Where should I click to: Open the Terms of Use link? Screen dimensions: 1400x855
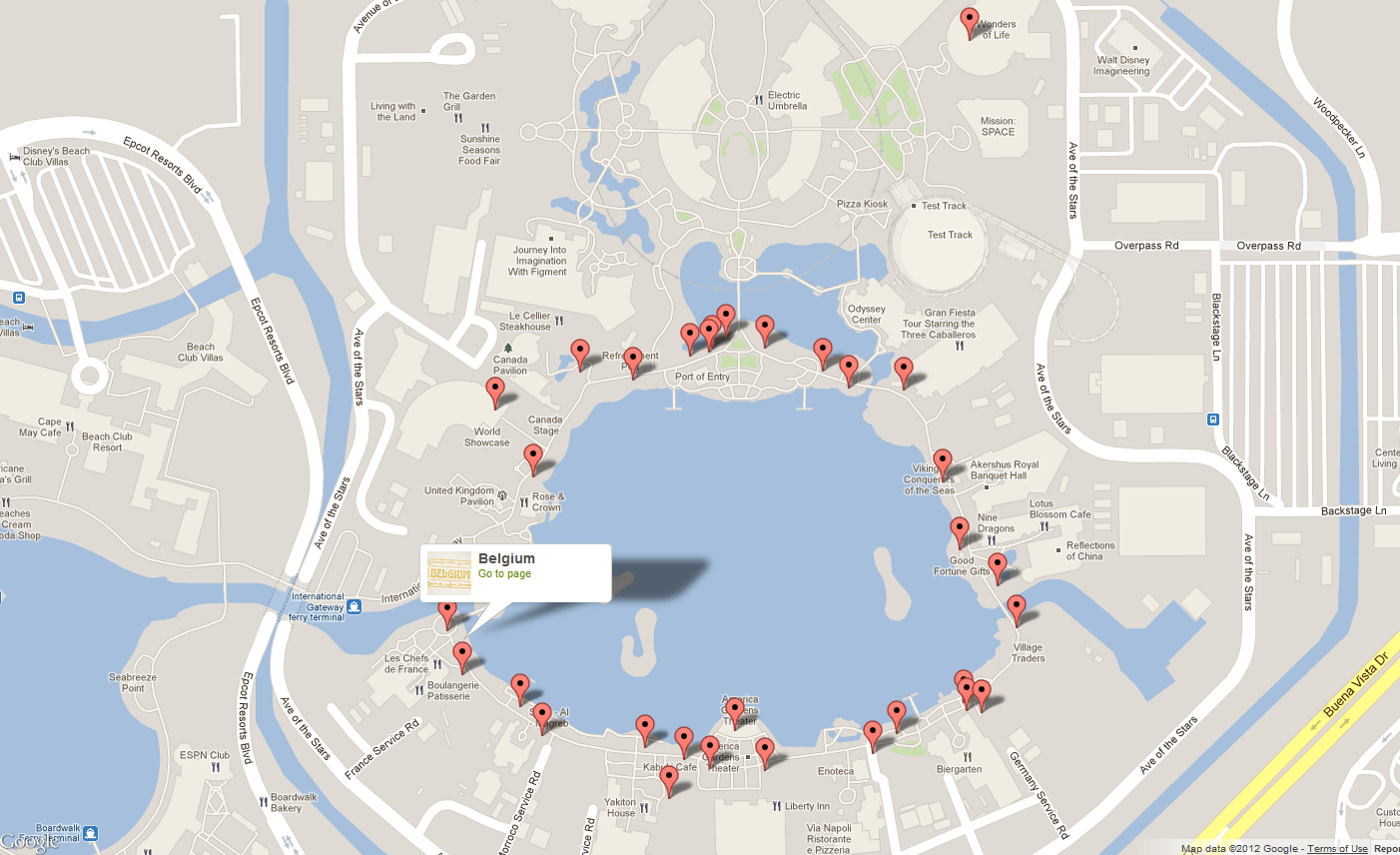[x=1336, y=849]
